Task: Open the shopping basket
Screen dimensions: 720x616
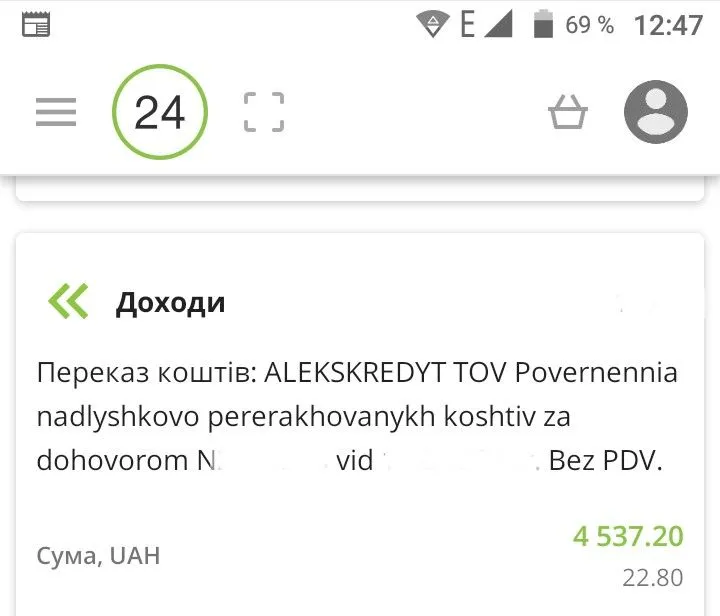Action: click(567, 112)
